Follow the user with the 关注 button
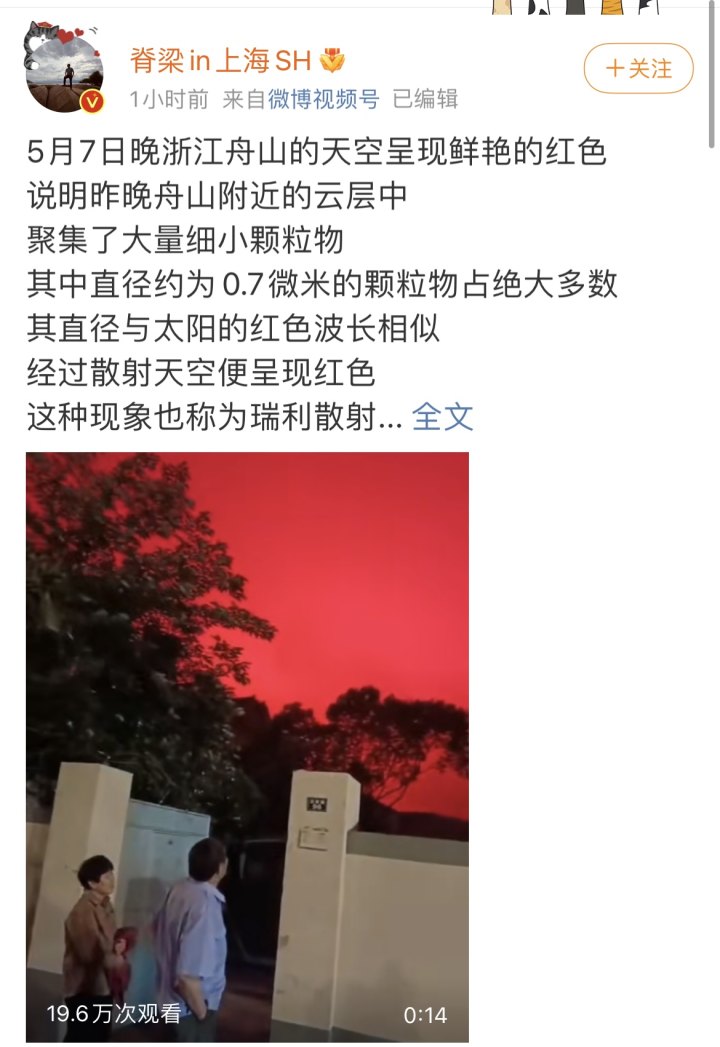Image resolution: width=720 pixels, height=1047 pixels. pos(638,68)
